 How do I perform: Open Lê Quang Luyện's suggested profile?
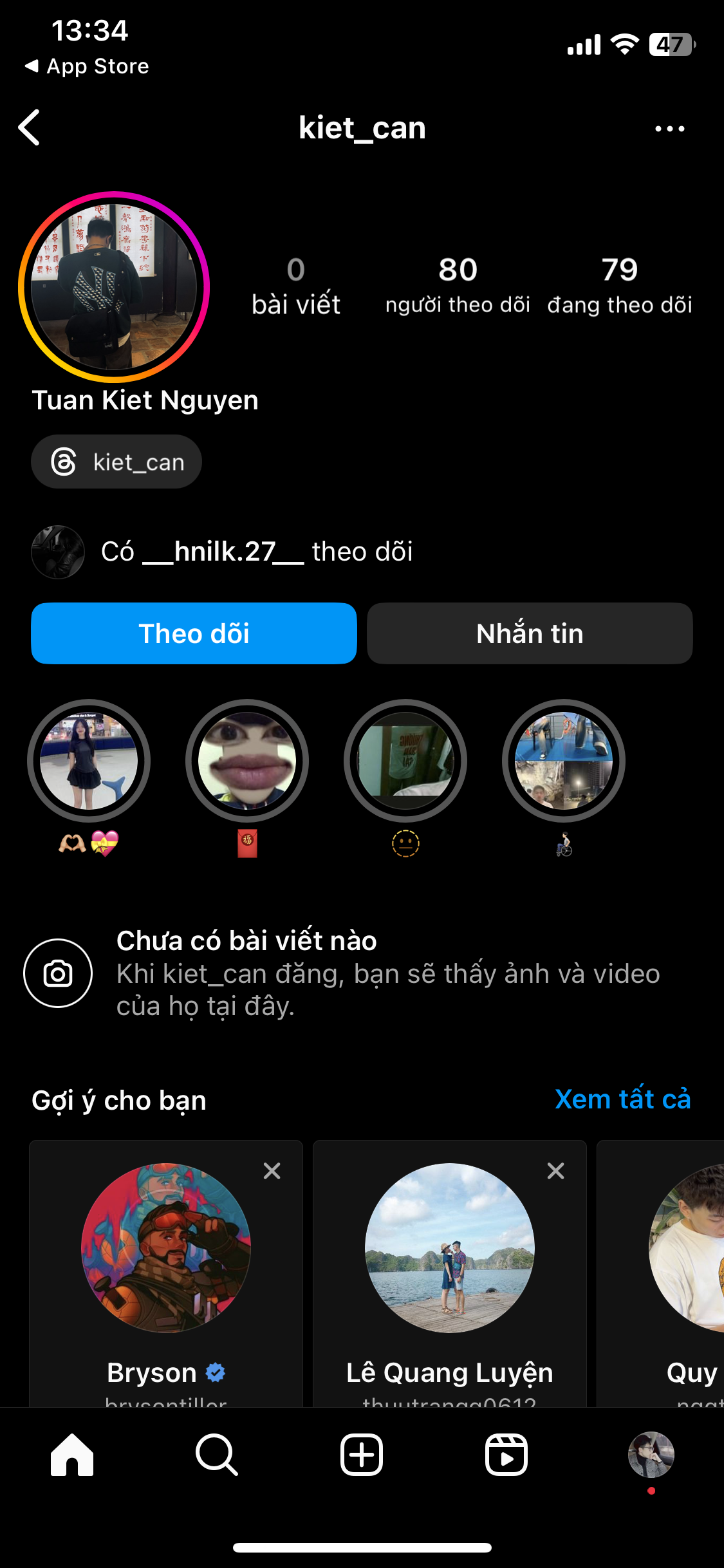[449, 1247]
